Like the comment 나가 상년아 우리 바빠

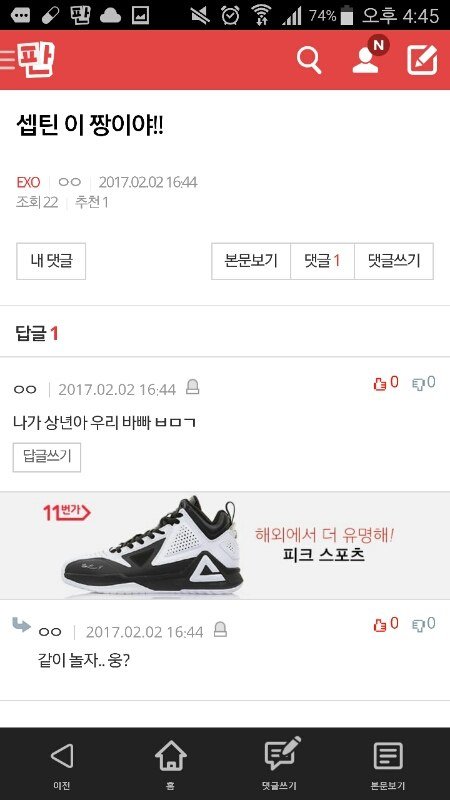click(x=386, y=383)
